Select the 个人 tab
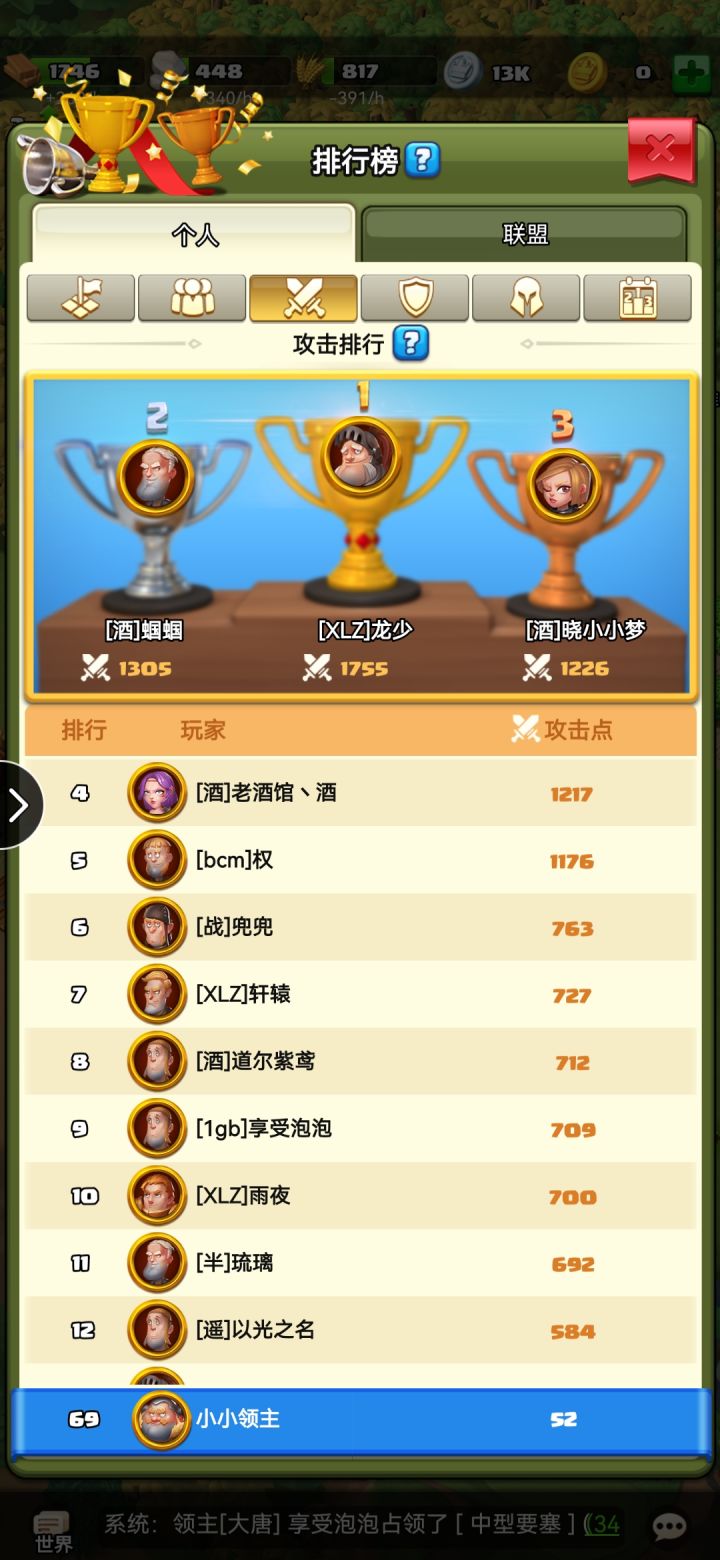This screenshot has width=720, height=1560. [193, 232]
